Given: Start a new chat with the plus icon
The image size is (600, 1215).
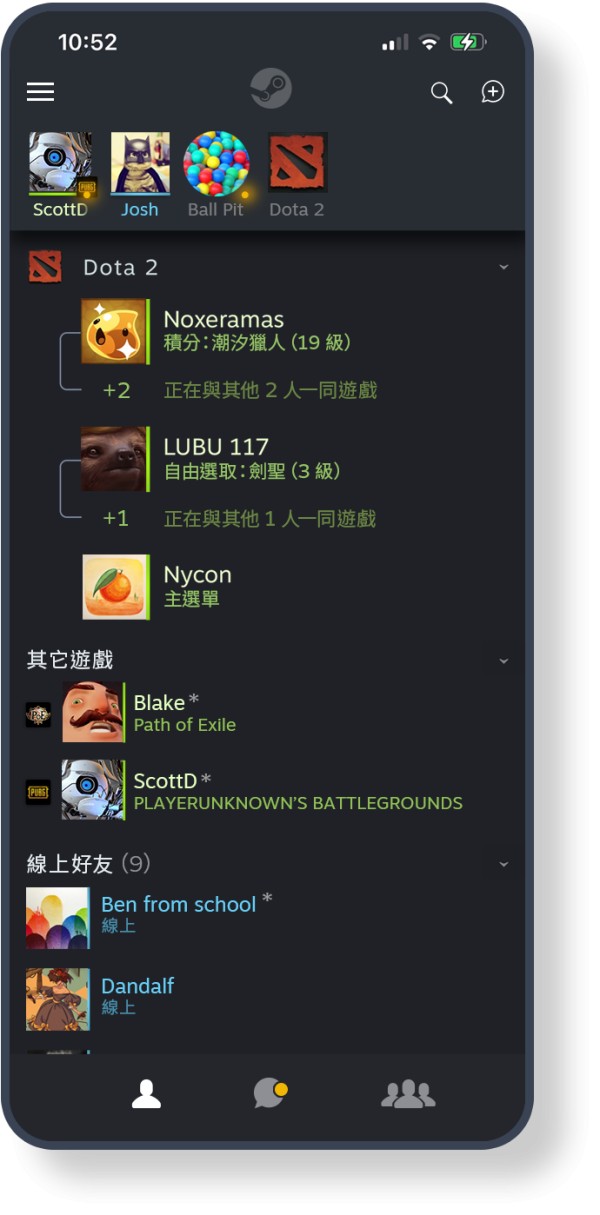Looking at the screenshot, I should click(493, 92).
